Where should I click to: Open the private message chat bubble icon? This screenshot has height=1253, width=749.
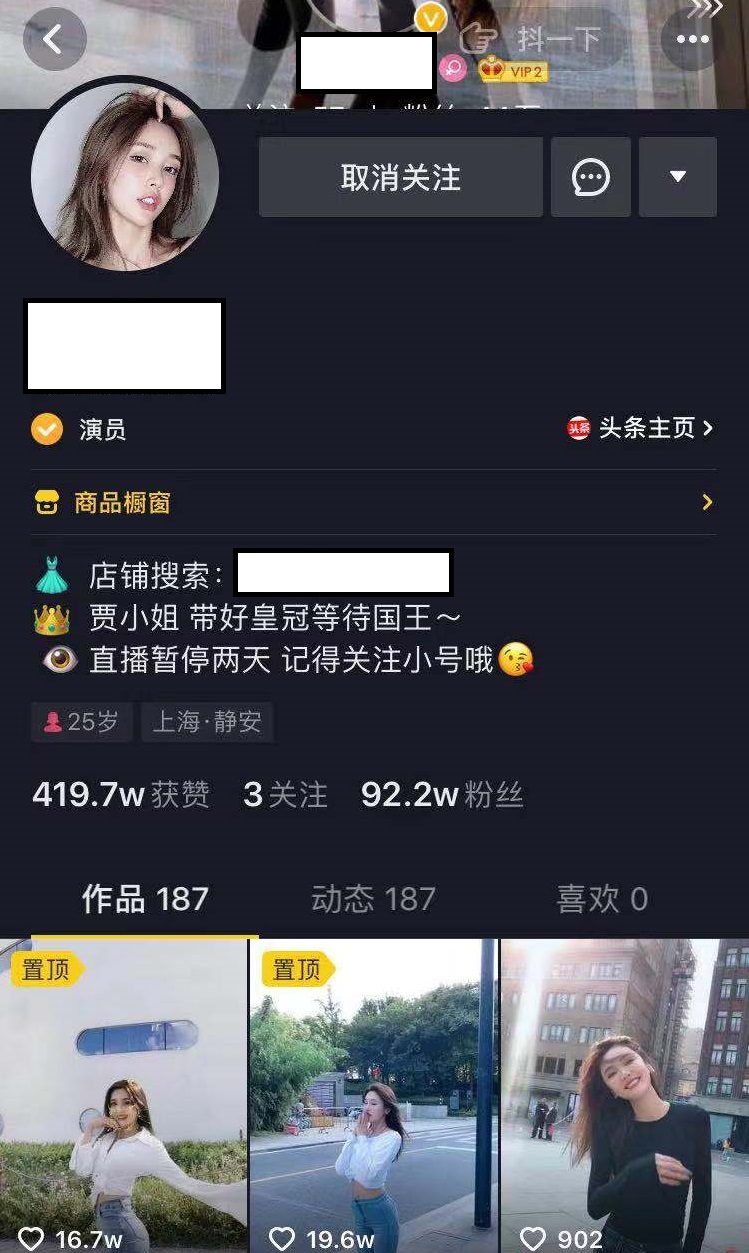pyautogui.click(x=590, y=177)
